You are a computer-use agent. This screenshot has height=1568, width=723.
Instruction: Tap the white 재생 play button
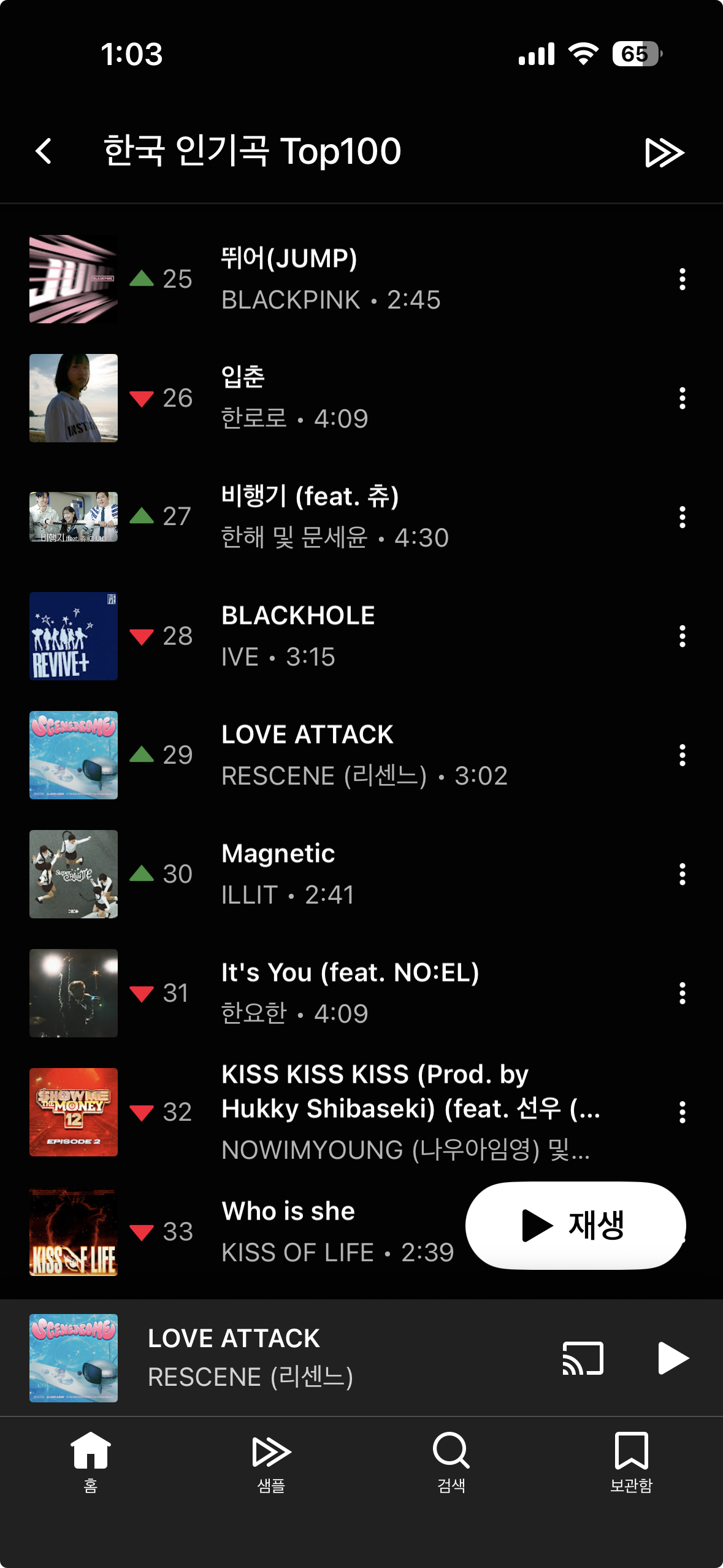pos(575,1225)
